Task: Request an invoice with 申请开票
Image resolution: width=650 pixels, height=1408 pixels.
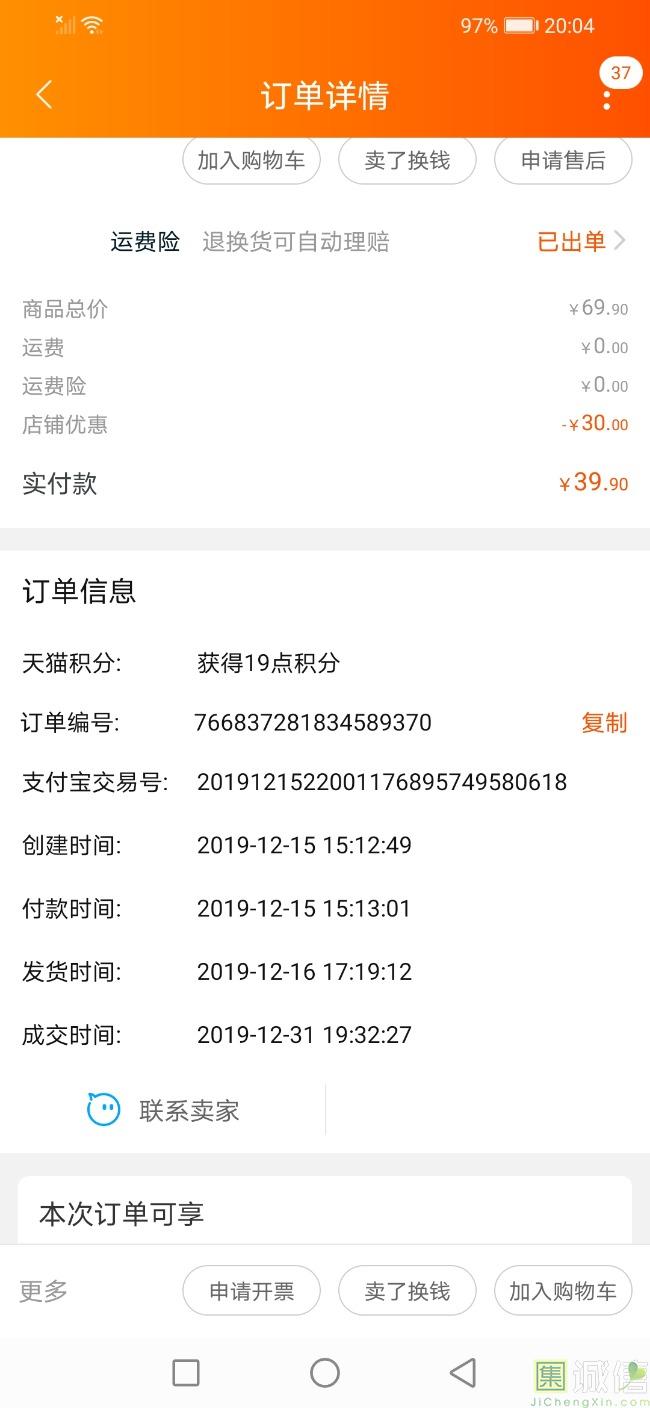Action: pos(251,1291)
